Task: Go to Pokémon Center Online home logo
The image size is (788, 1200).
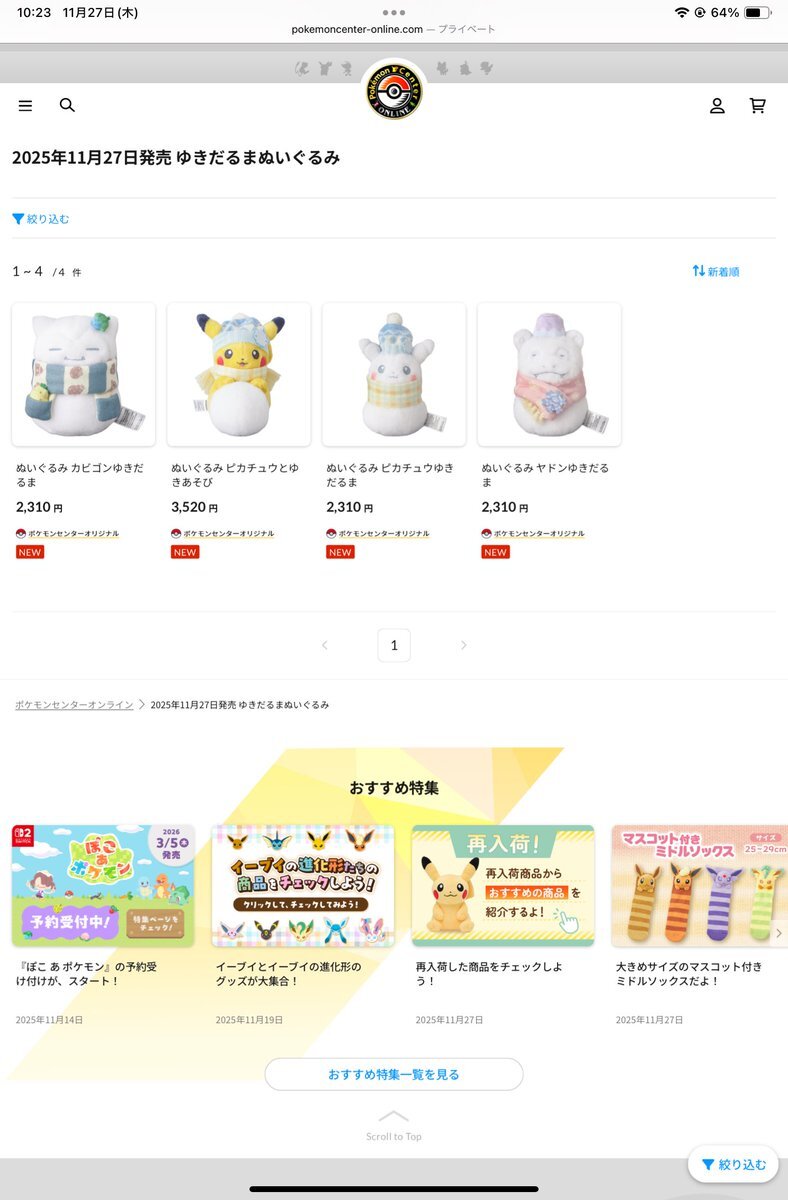Action: [x=393, y=92]
